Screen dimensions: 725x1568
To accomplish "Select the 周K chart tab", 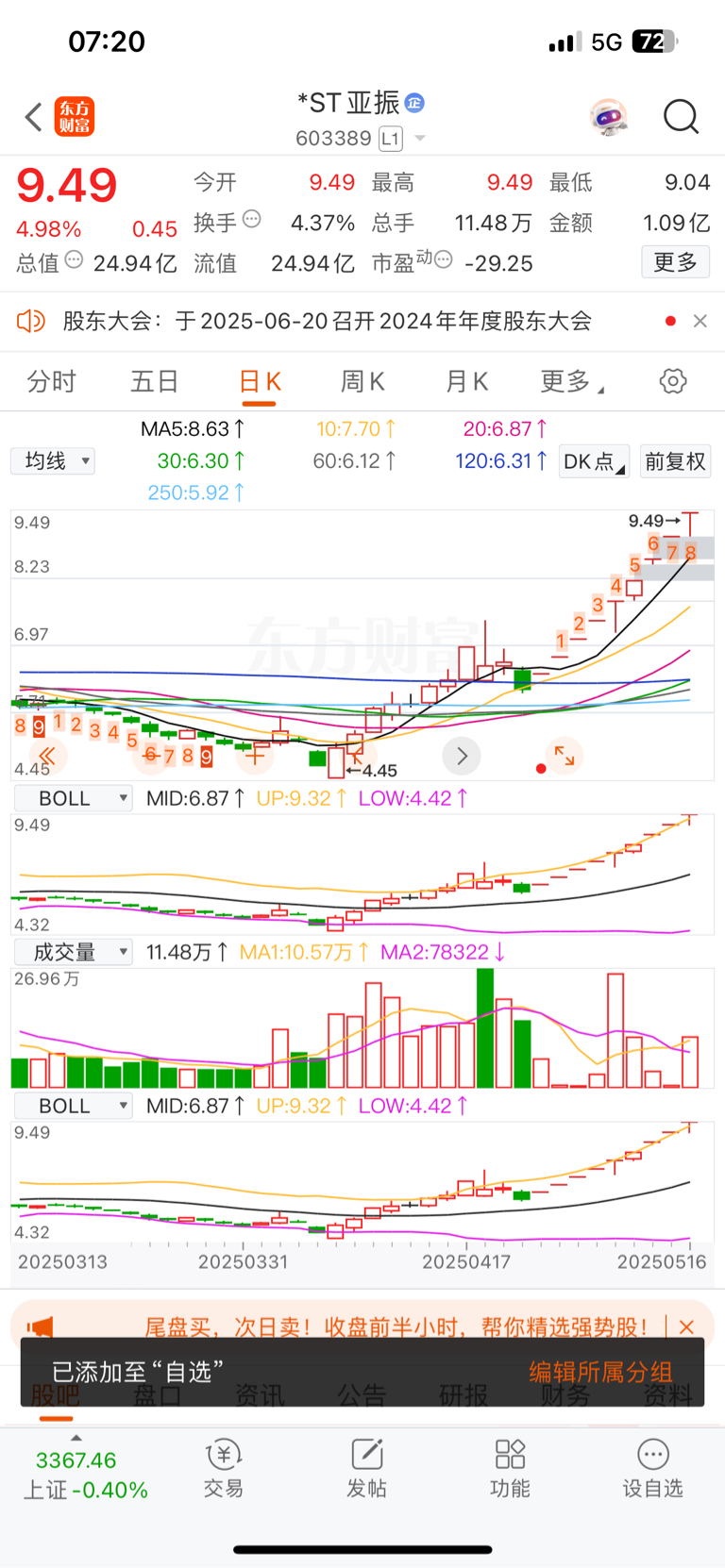I will [x=362, y=382].
